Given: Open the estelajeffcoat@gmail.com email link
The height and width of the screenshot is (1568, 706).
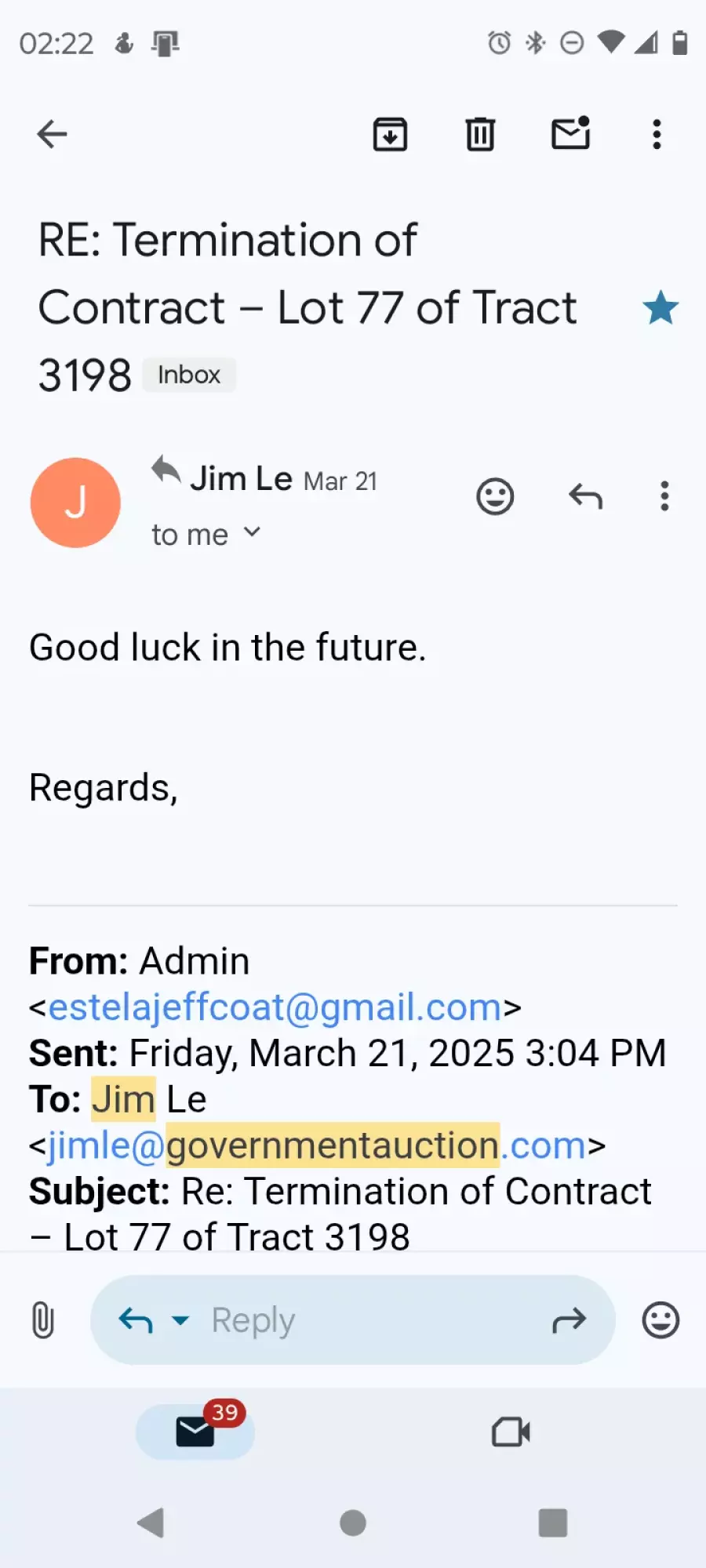Looking at the screenshot, I should point(275,1007).
